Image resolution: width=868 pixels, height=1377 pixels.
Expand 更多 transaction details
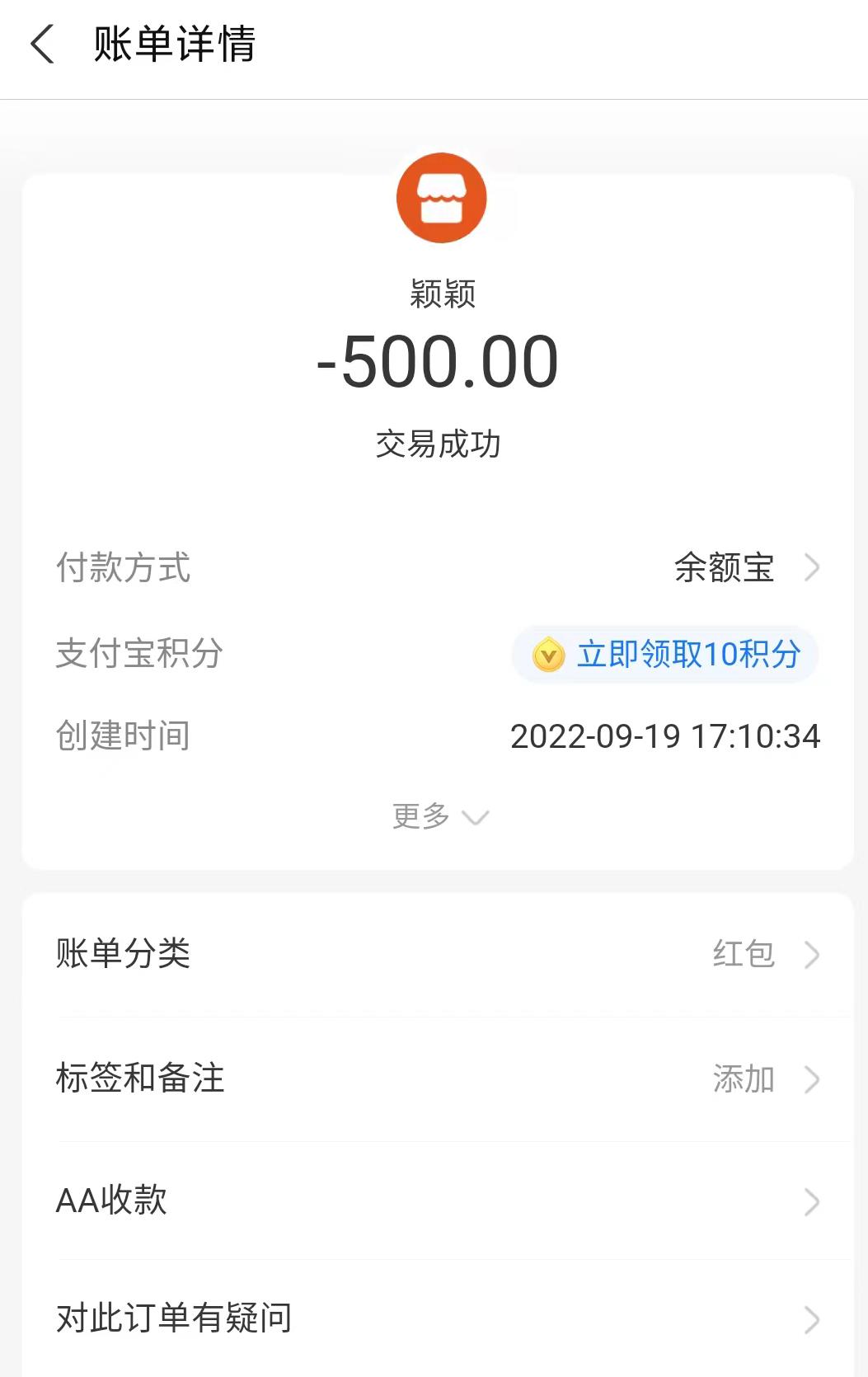(x=439, y=816)
